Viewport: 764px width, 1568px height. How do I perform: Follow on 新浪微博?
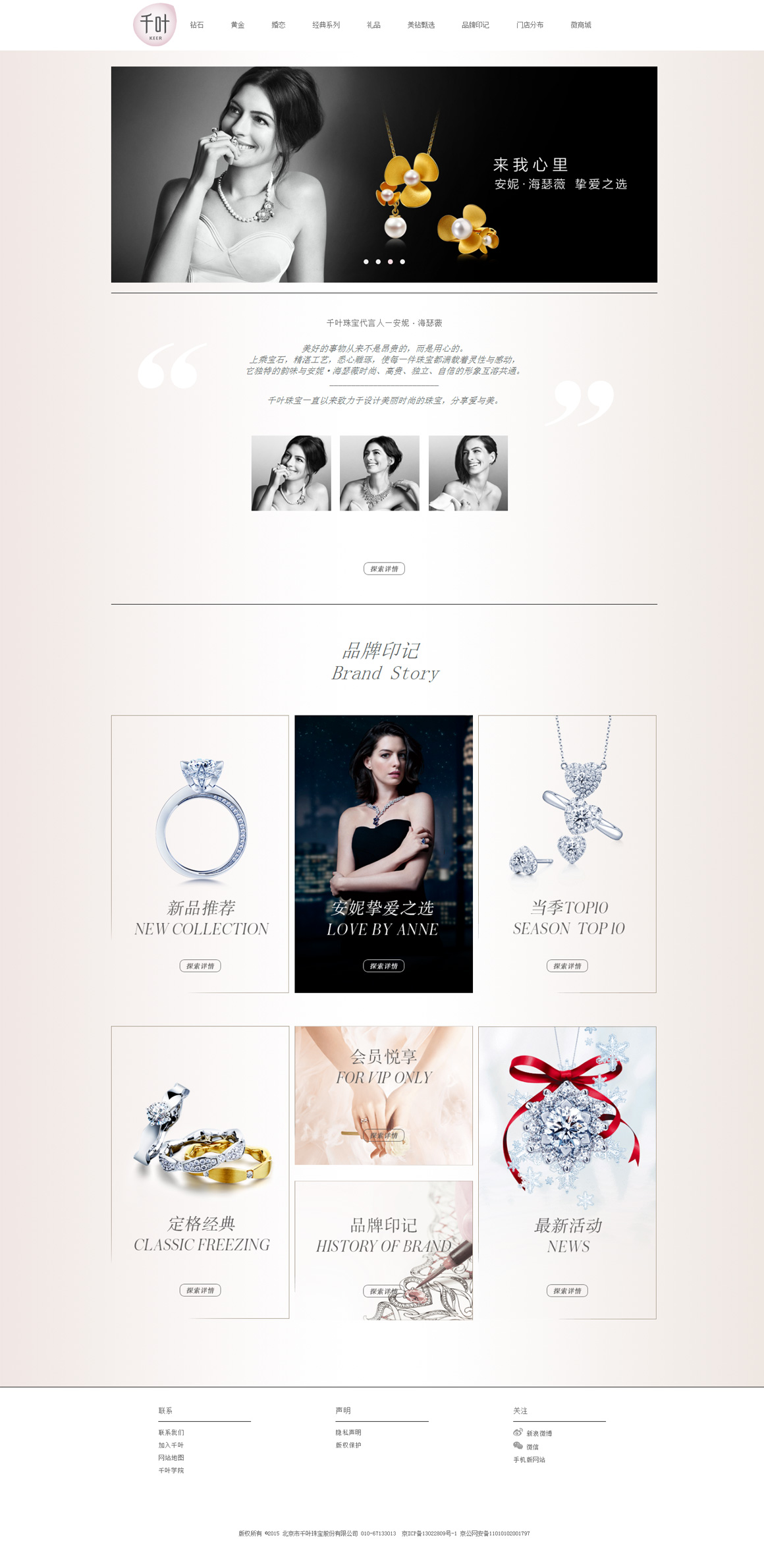pyautogui.click(x=539, y=1433)
